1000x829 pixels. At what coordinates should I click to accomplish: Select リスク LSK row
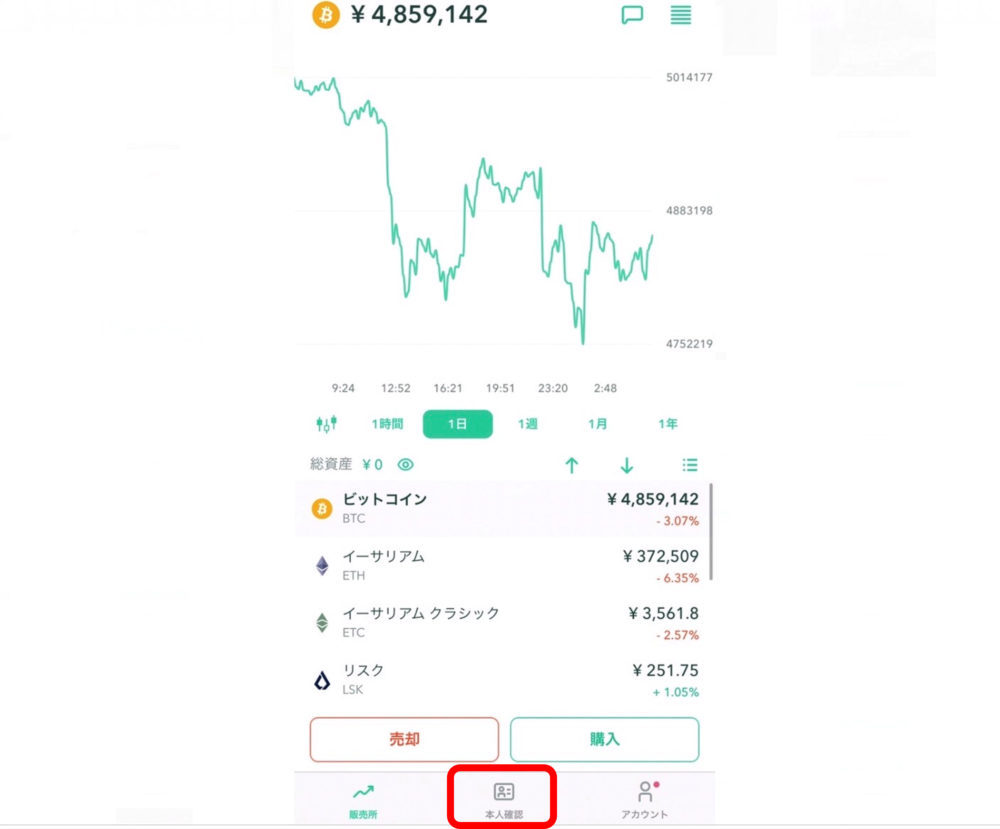coord(503,680)
